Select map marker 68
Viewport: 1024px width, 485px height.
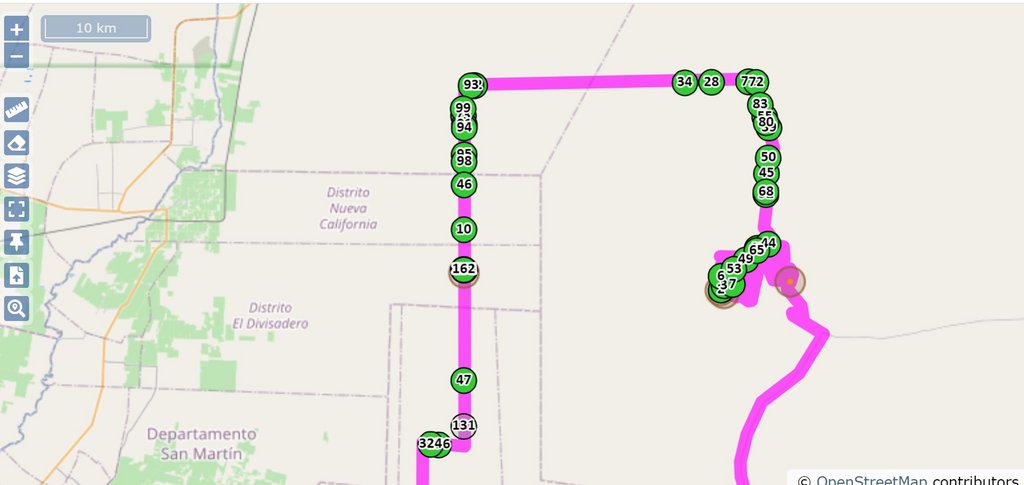(x=766, y=192)
